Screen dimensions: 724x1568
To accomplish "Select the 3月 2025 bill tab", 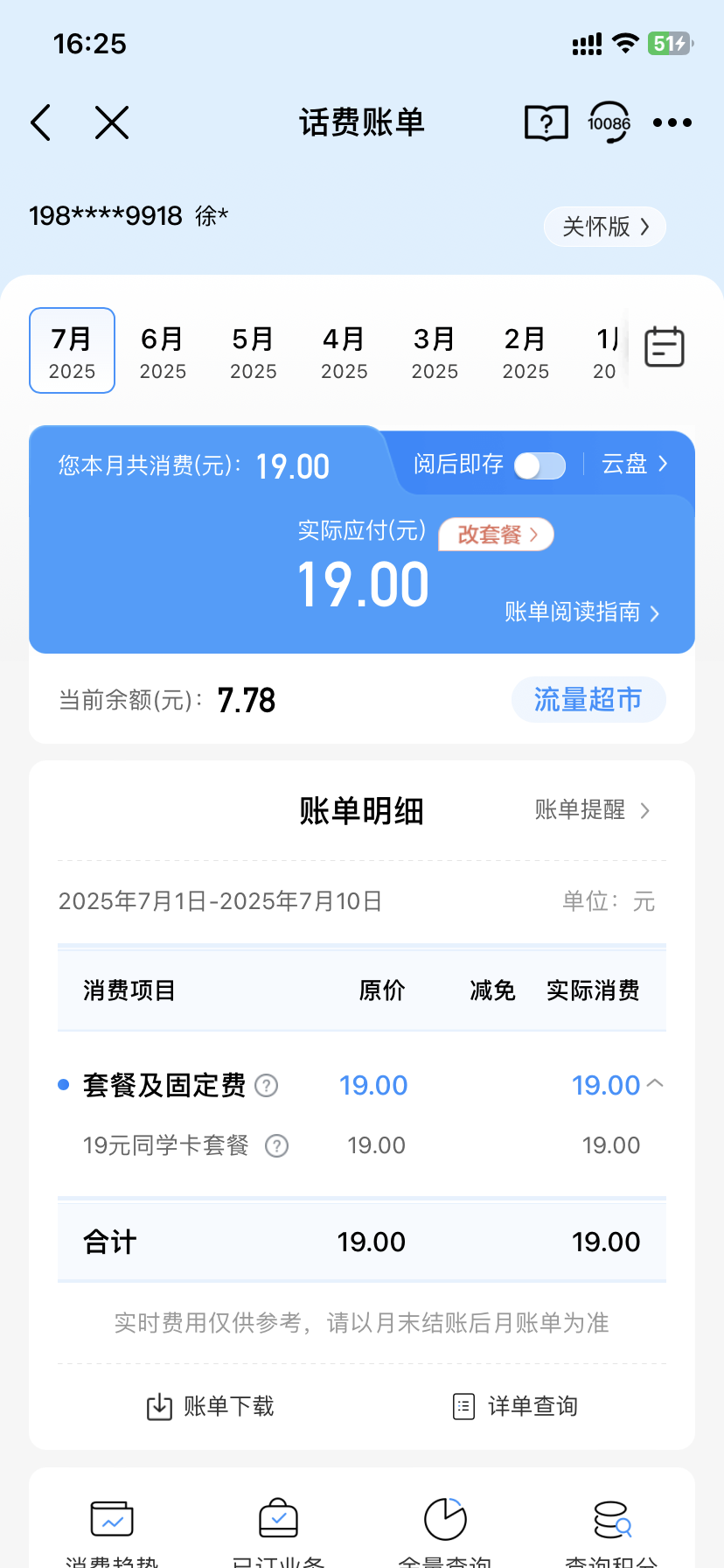I will pos(435,351).
